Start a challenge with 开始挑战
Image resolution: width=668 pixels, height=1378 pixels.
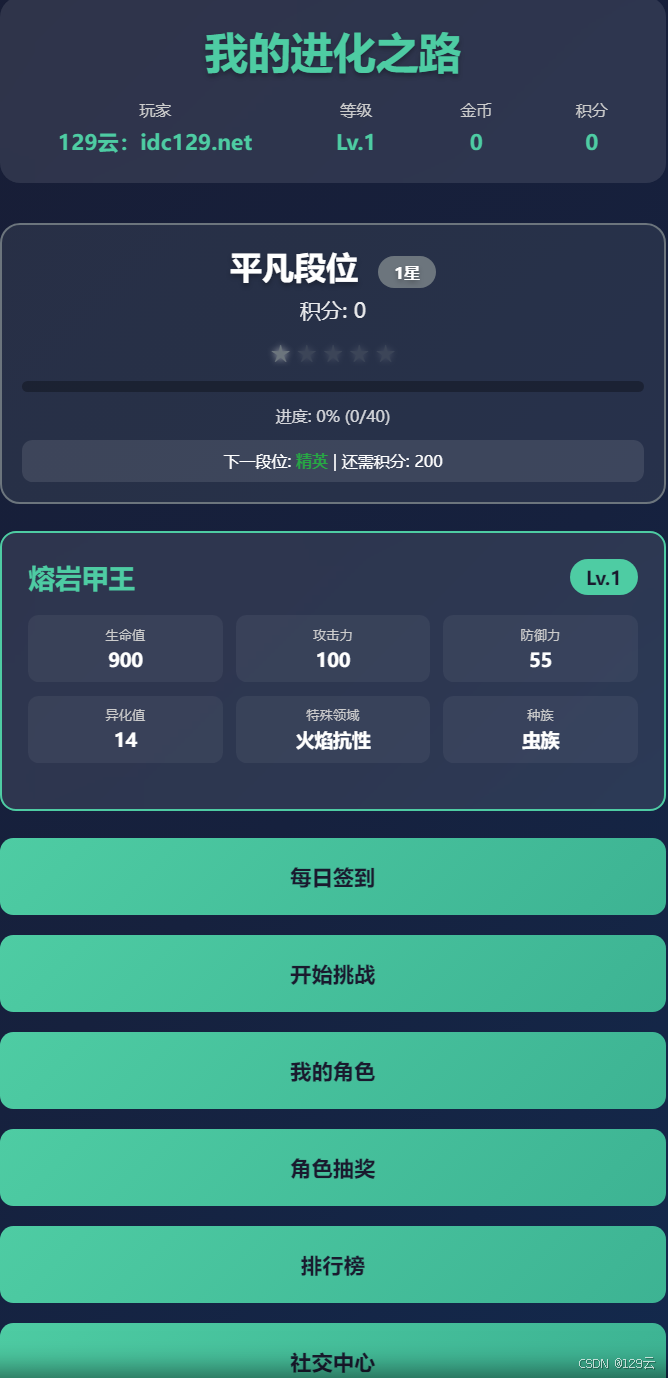[x=333, y=974]
